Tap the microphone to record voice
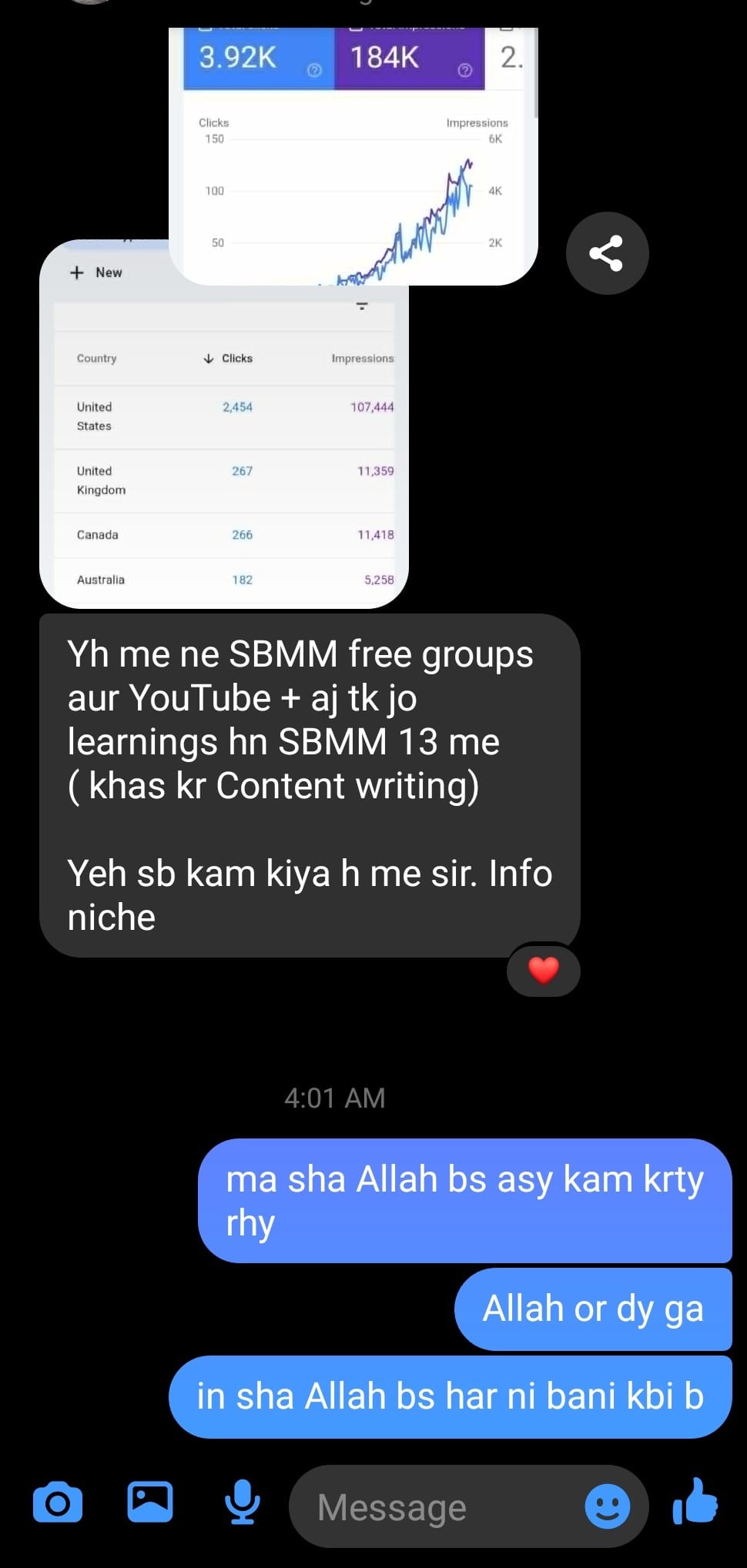The height and width of the screenshot is (1568, 747). [x=242, y=1503]
